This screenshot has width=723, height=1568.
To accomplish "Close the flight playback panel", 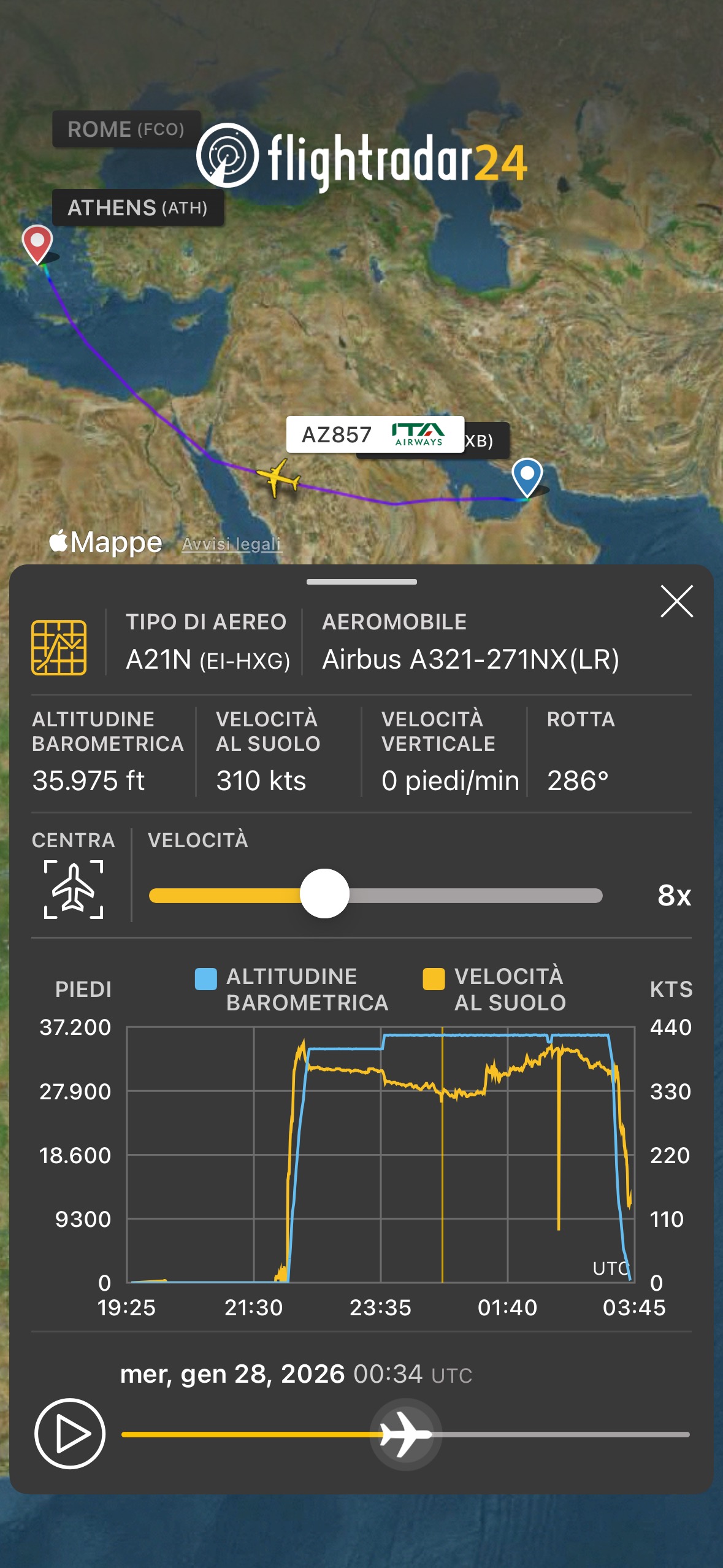I will point(676,601).
